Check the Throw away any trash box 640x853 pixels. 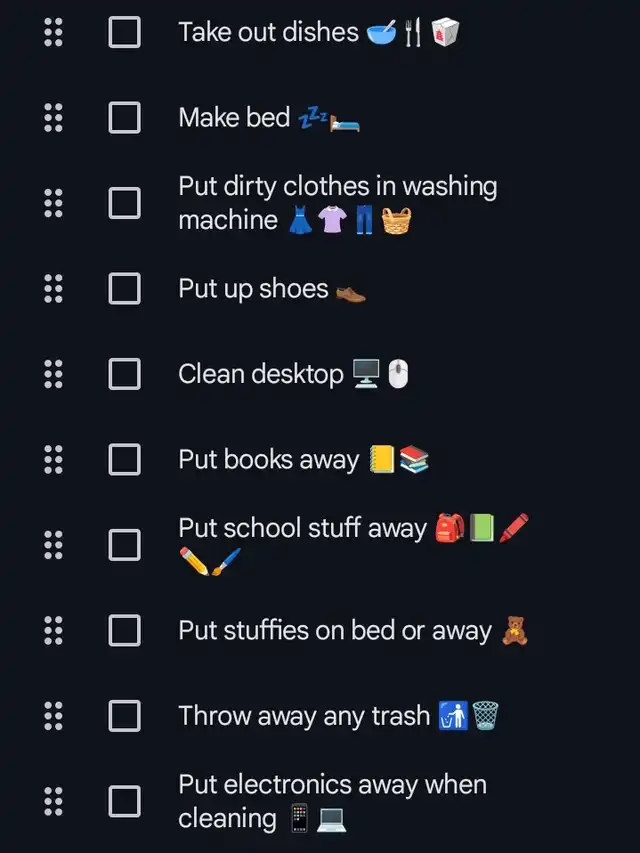[124, 716]
